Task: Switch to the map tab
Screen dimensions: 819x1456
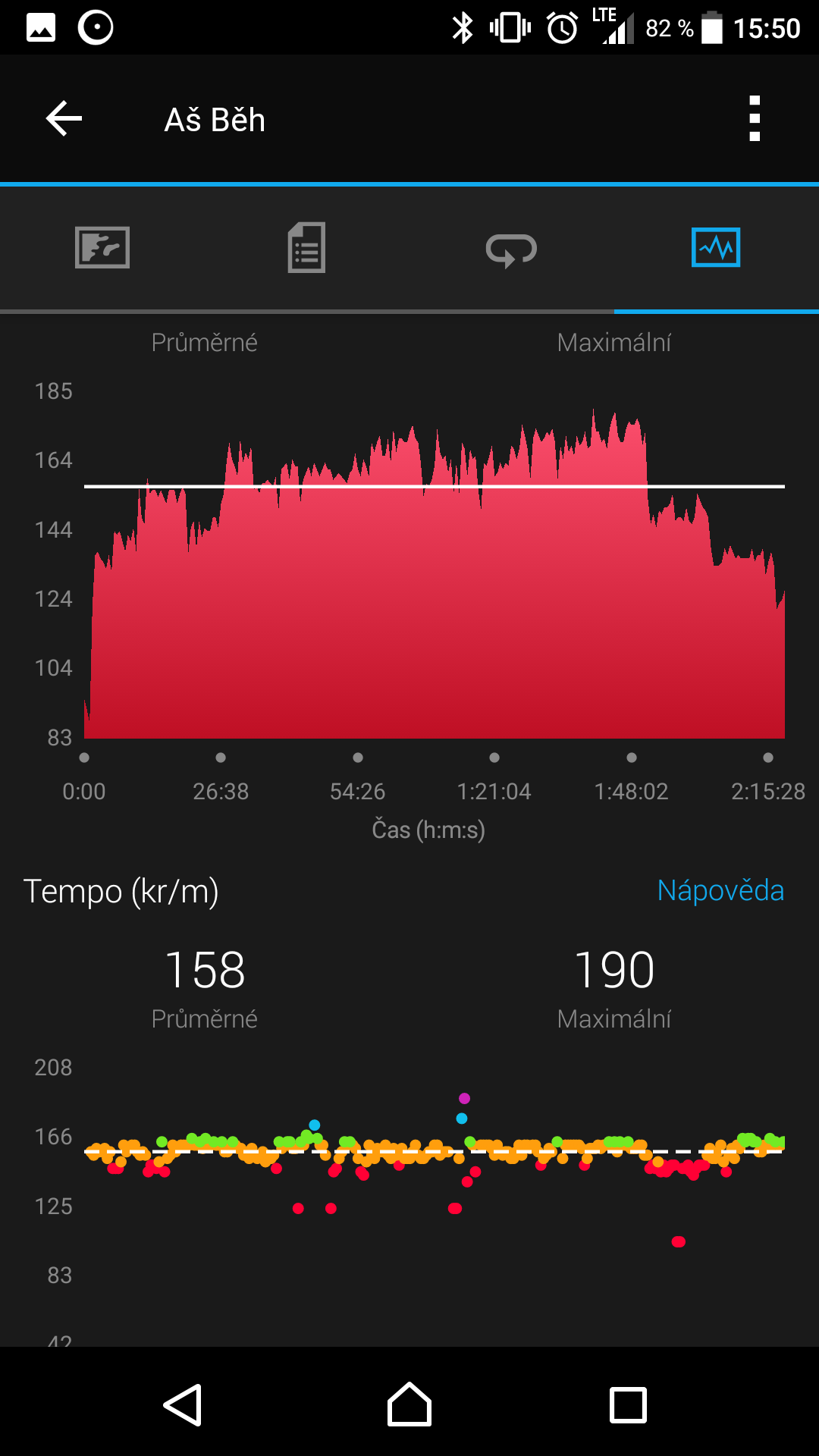Action: click(102, 248)
